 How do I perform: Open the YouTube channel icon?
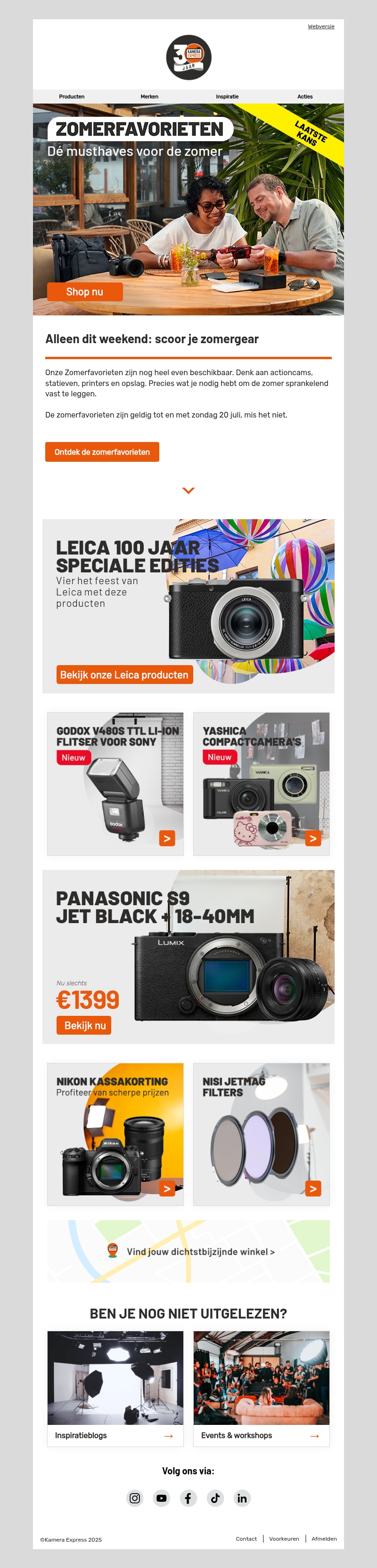[161, 1498]
